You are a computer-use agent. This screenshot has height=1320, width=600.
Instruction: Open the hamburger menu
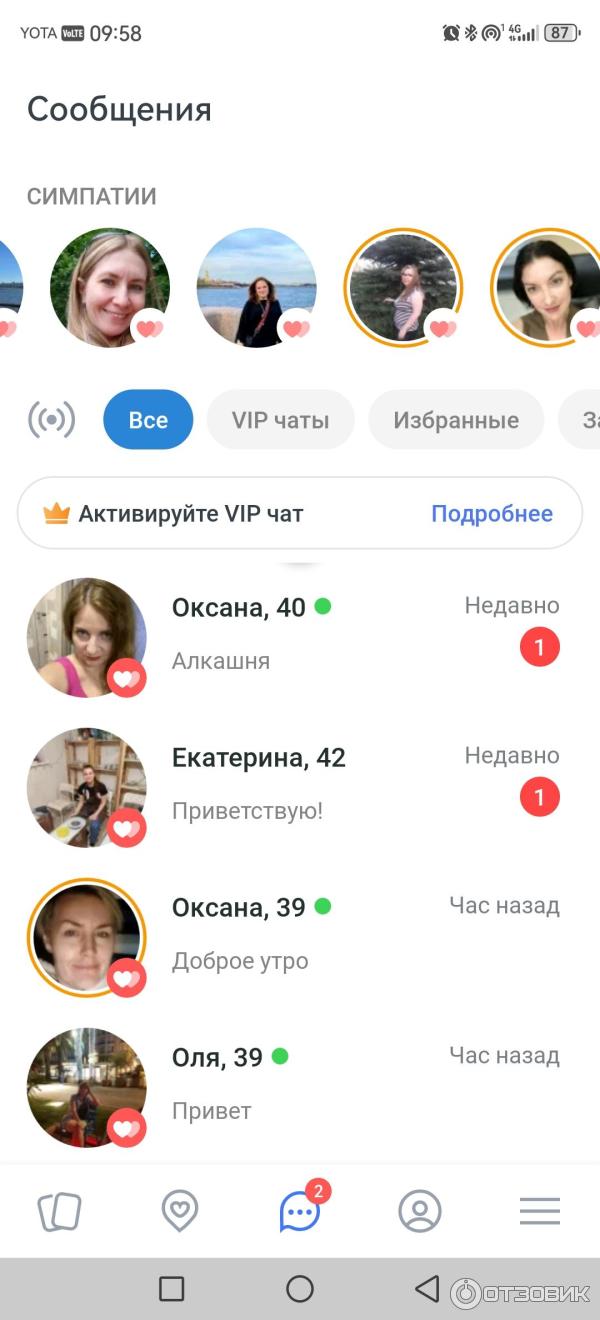pyautogui.click(x=540, y=1212)
